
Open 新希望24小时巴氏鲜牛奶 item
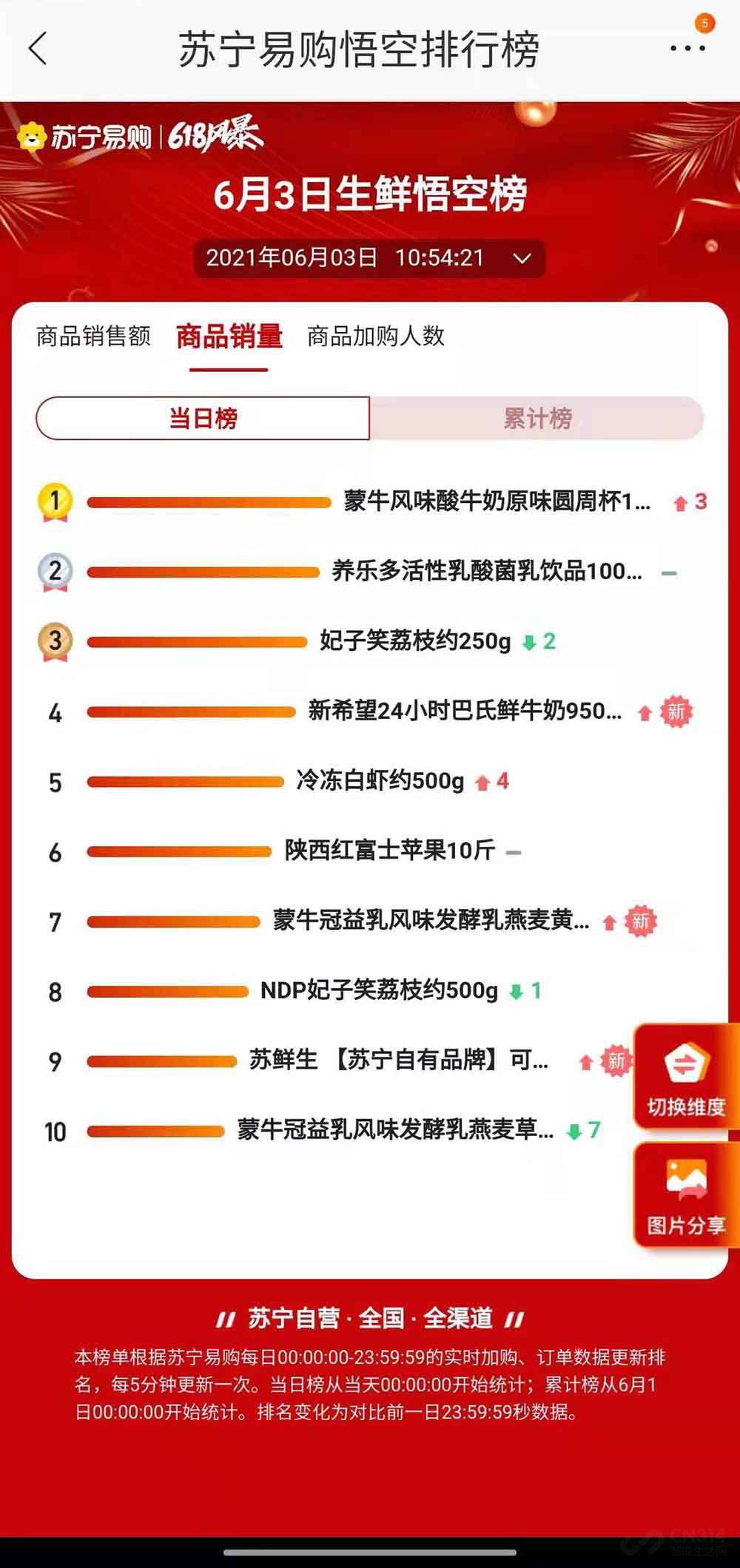click(464, 711)
